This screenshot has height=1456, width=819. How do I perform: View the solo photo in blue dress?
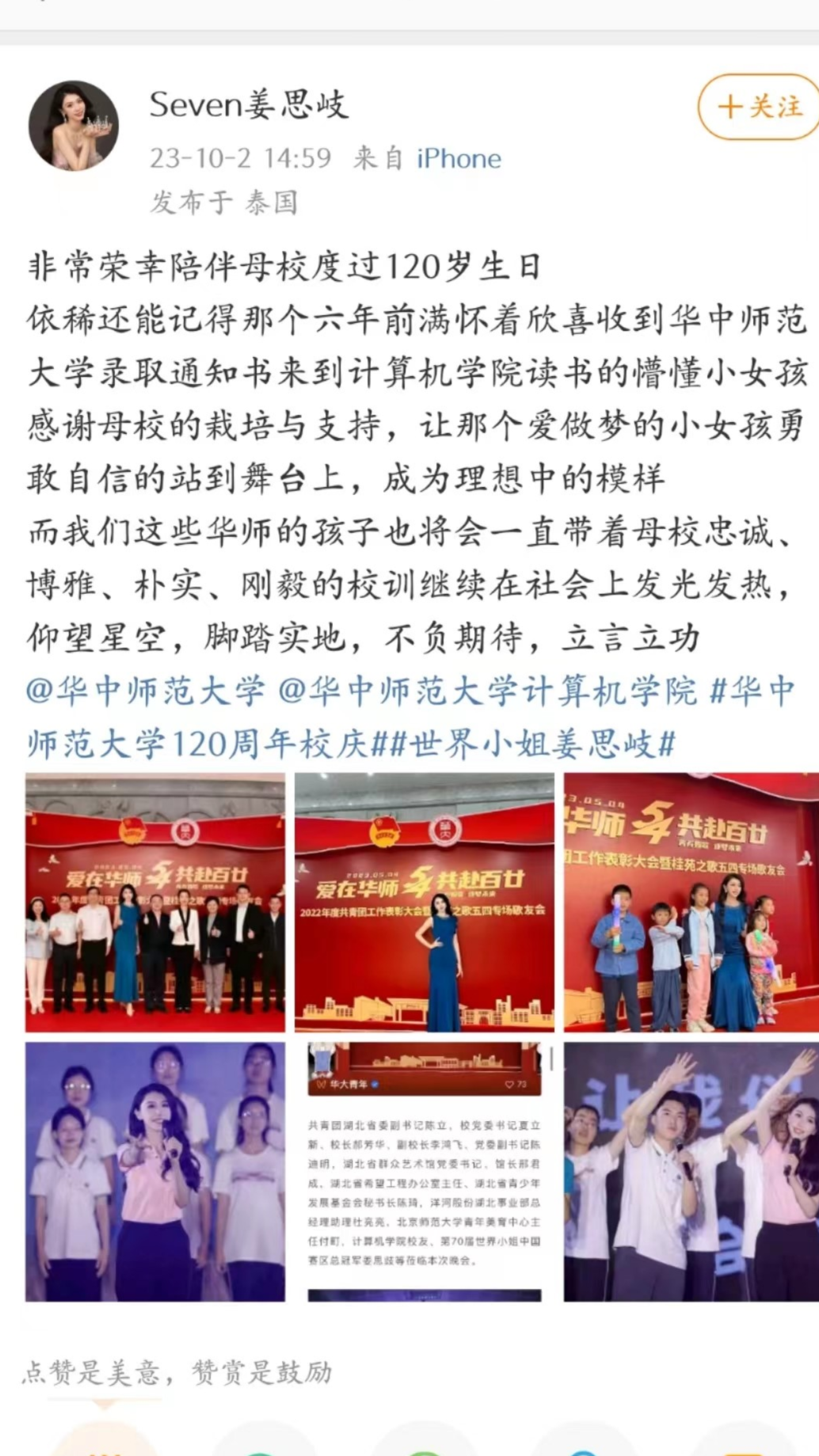click(425, 903)
